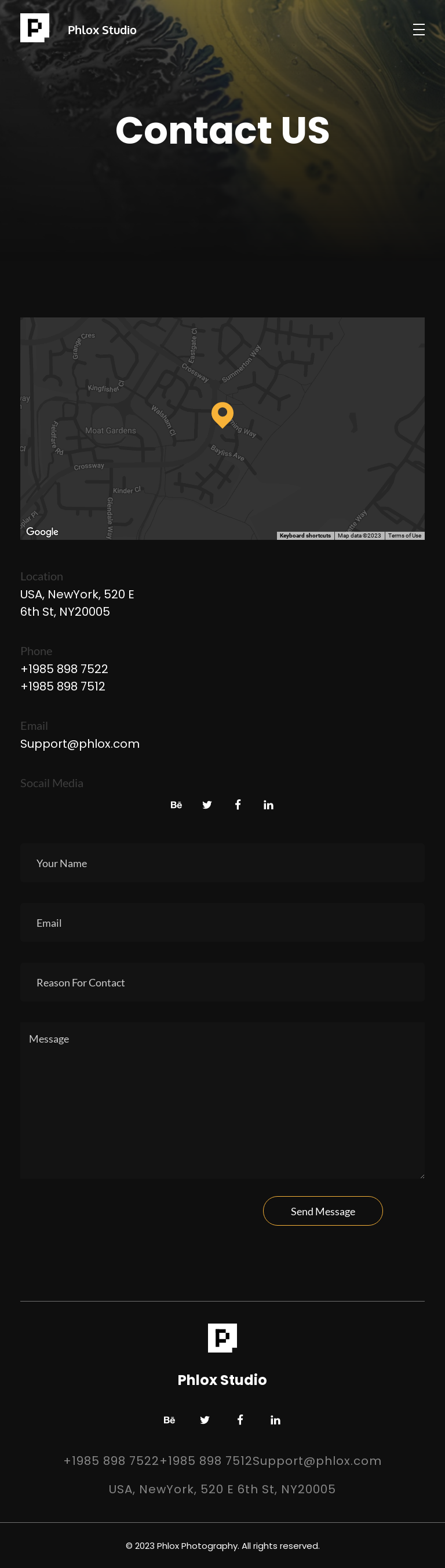Send the message
445x1568 pixels.
[323, 1211]
